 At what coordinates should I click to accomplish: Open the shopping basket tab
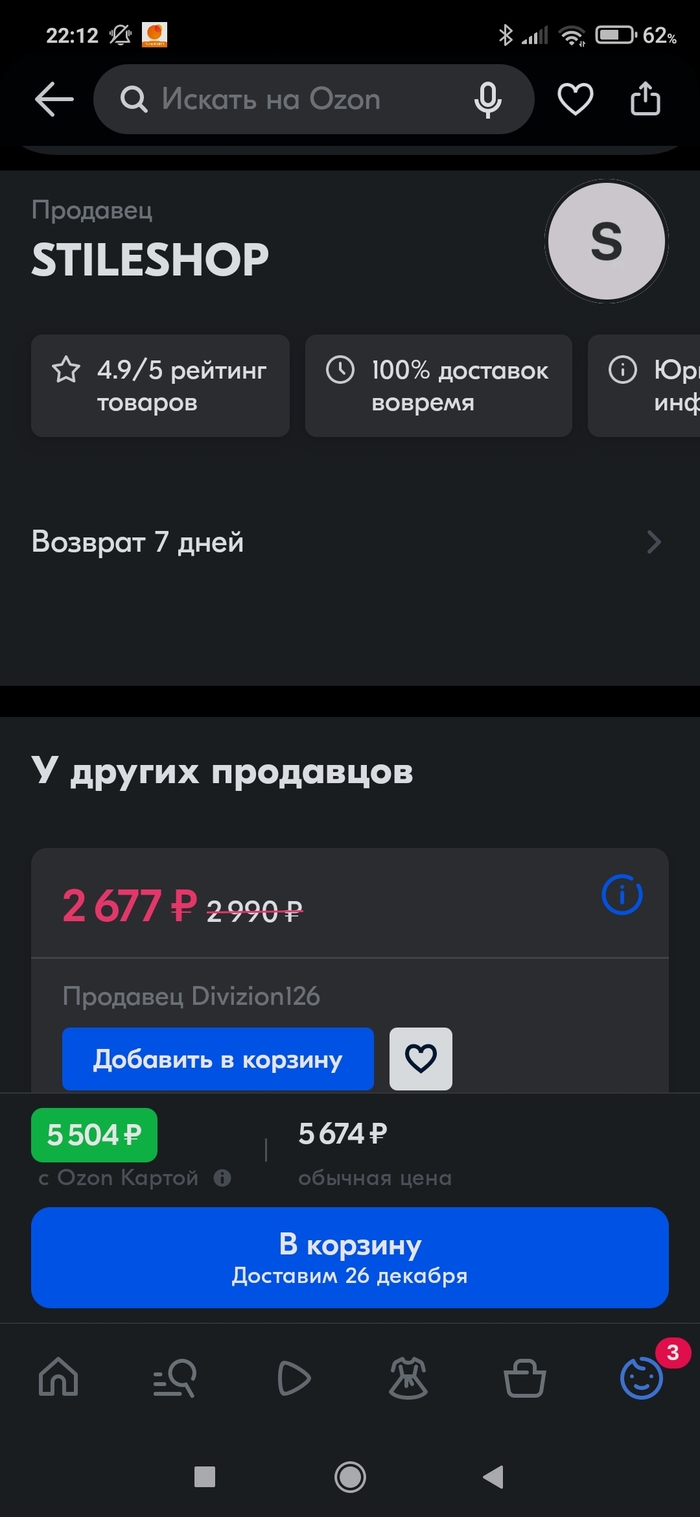[x=524, y=1380]
